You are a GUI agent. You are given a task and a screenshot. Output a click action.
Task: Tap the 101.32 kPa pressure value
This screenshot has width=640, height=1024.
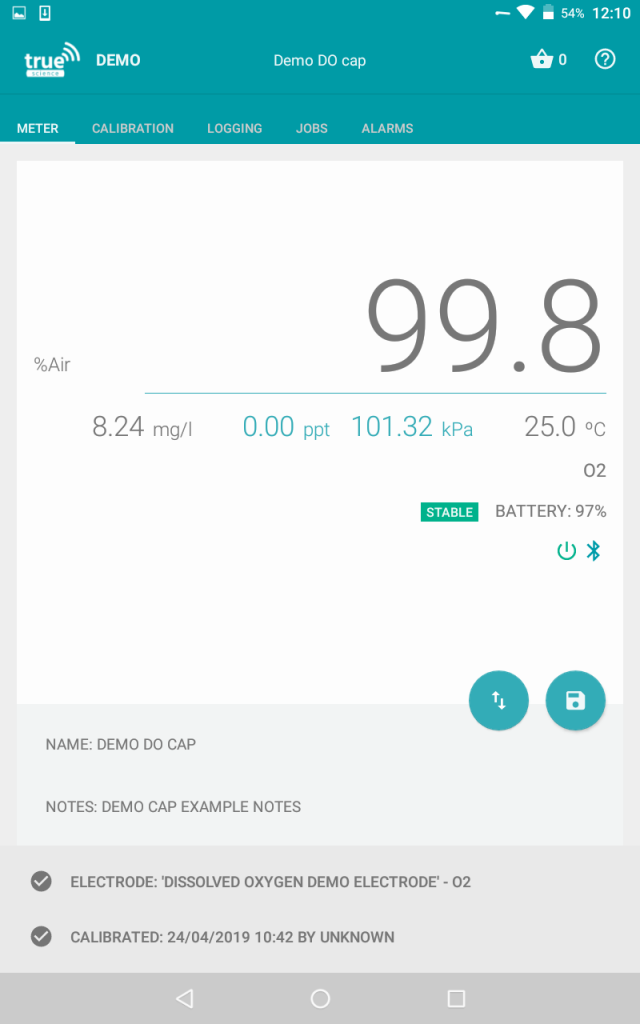[x=412, y=427]
